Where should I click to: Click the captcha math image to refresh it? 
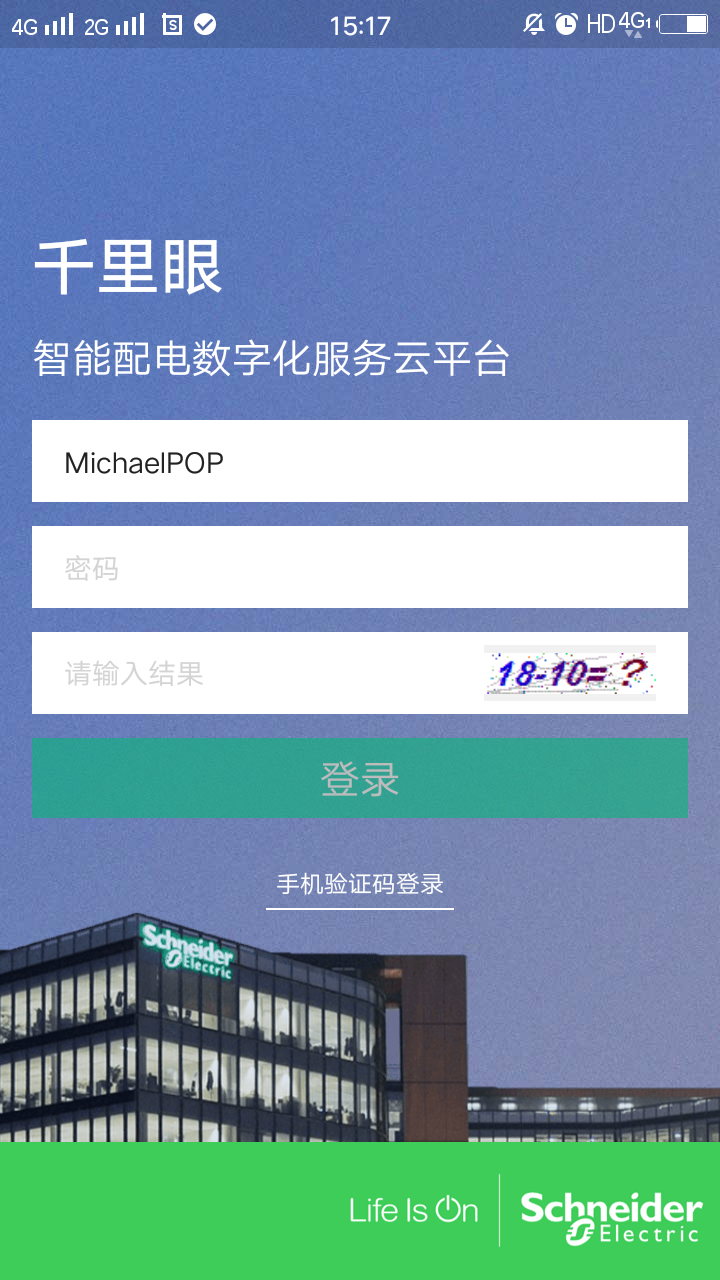tap(569, 672)
